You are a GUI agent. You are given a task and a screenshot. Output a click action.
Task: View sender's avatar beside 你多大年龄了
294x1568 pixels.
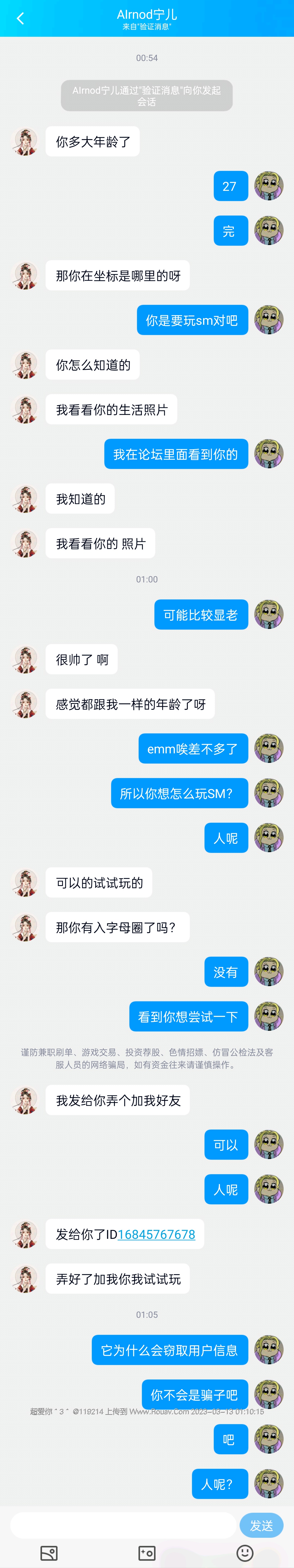point(26,141)
